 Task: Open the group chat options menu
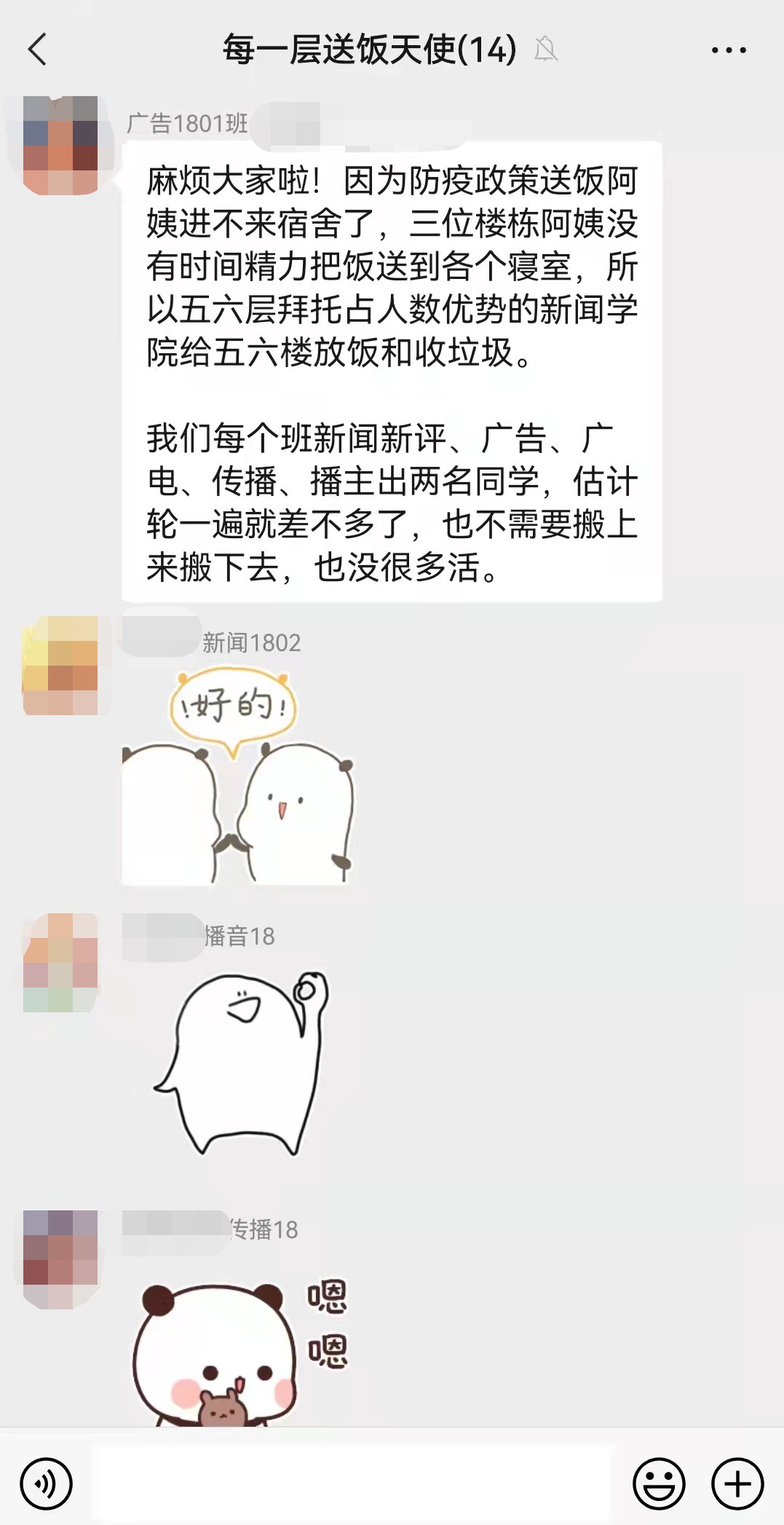click(x=728, y=50)
